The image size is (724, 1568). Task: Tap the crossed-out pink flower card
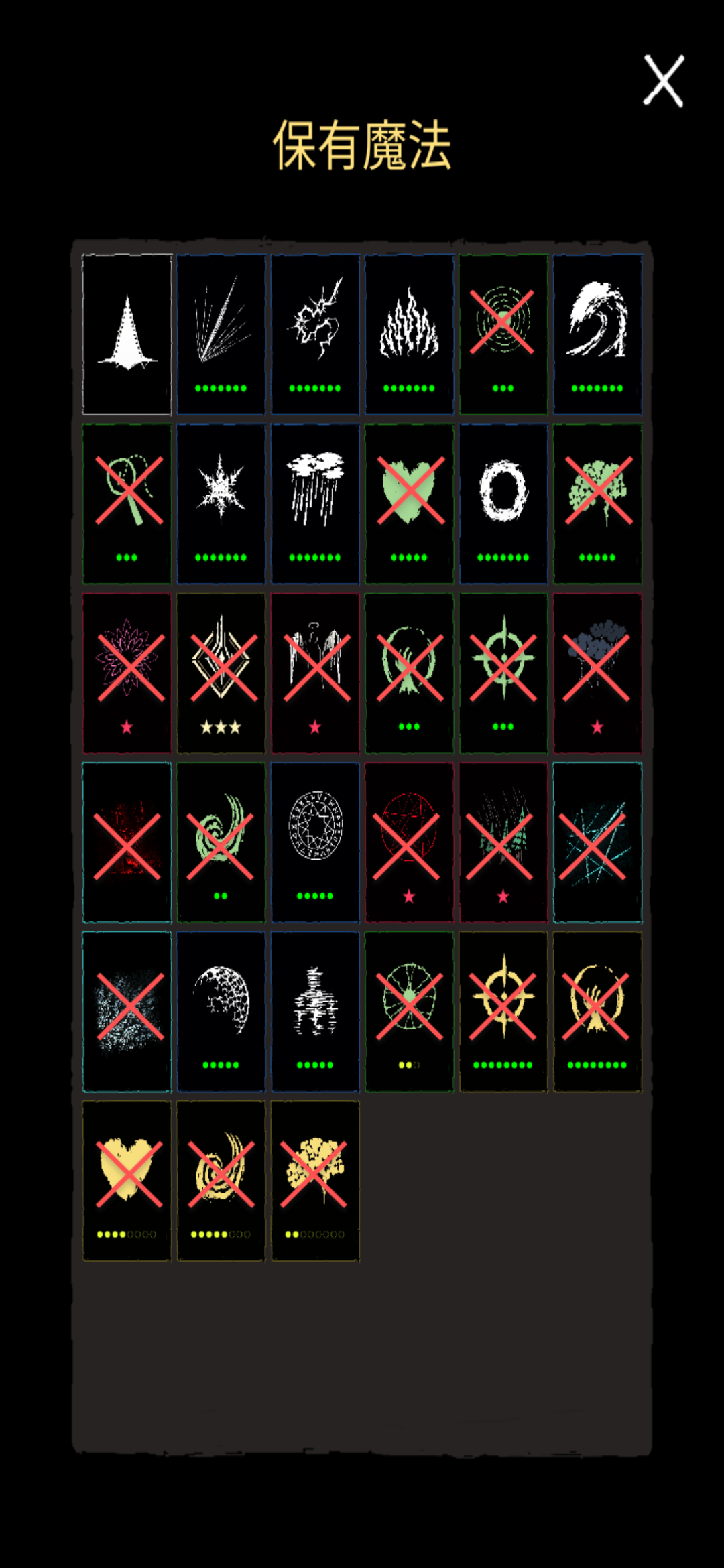(x=127, y=672)
